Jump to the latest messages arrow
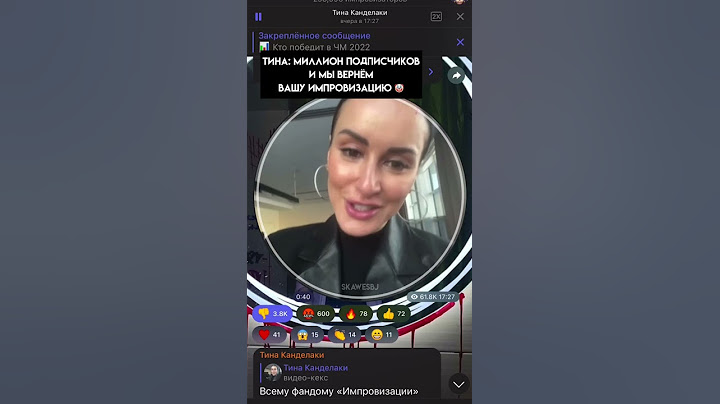This screenshot has width=720, height=404. [458, 384]
